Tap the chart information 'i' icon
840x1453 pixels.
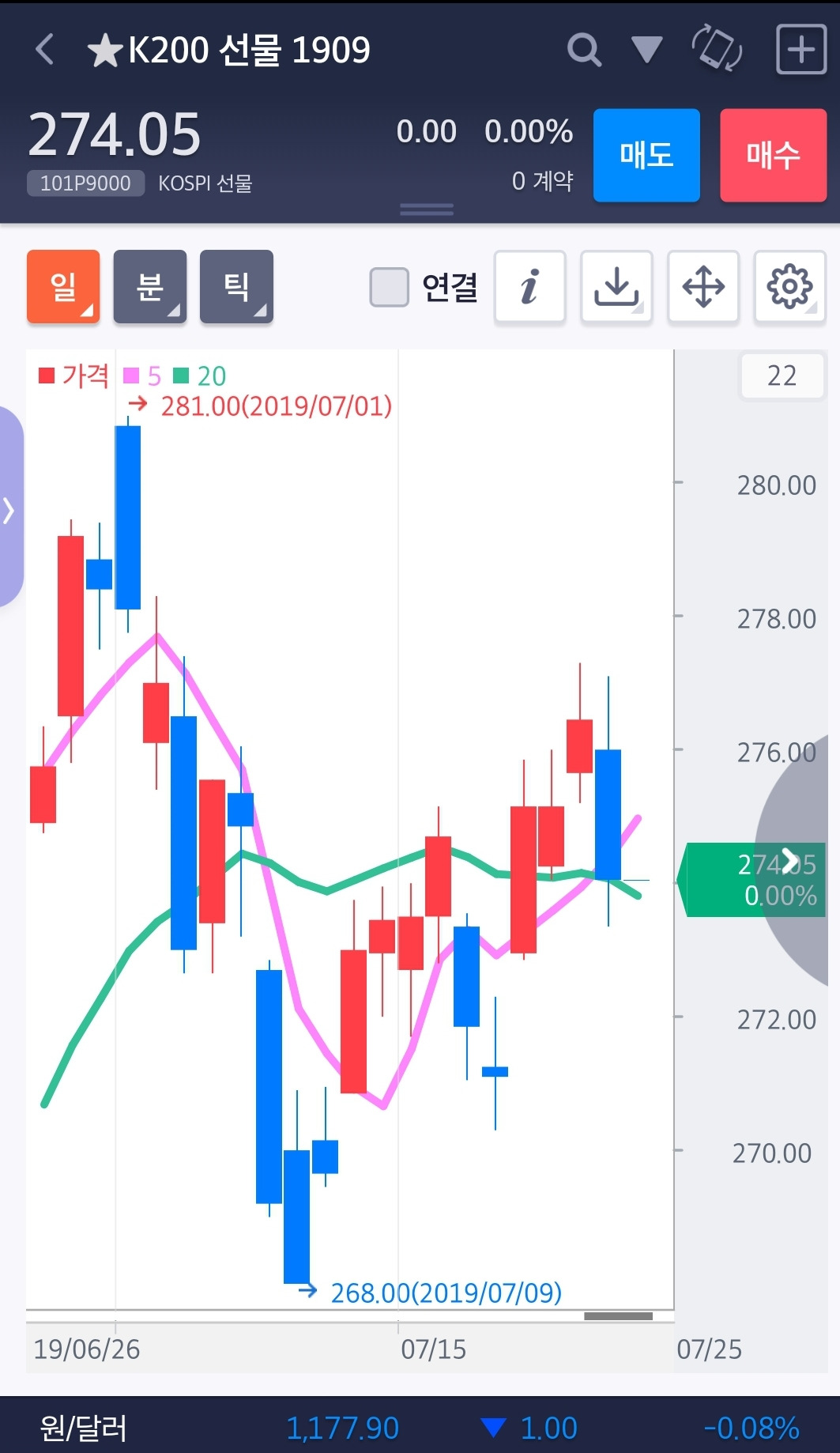tap(529, 287)
